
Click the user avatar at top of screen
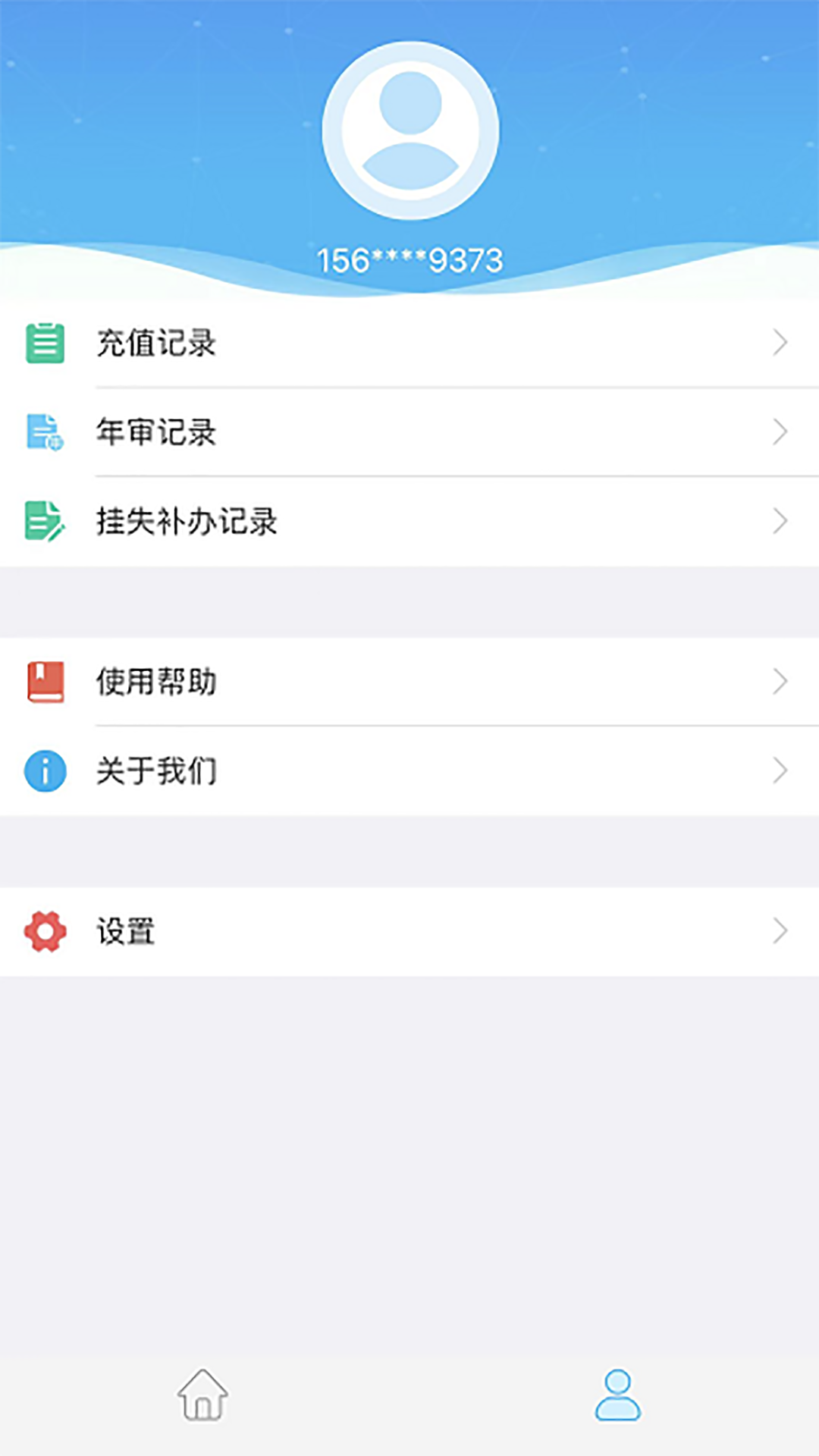(x=409, y=129)
